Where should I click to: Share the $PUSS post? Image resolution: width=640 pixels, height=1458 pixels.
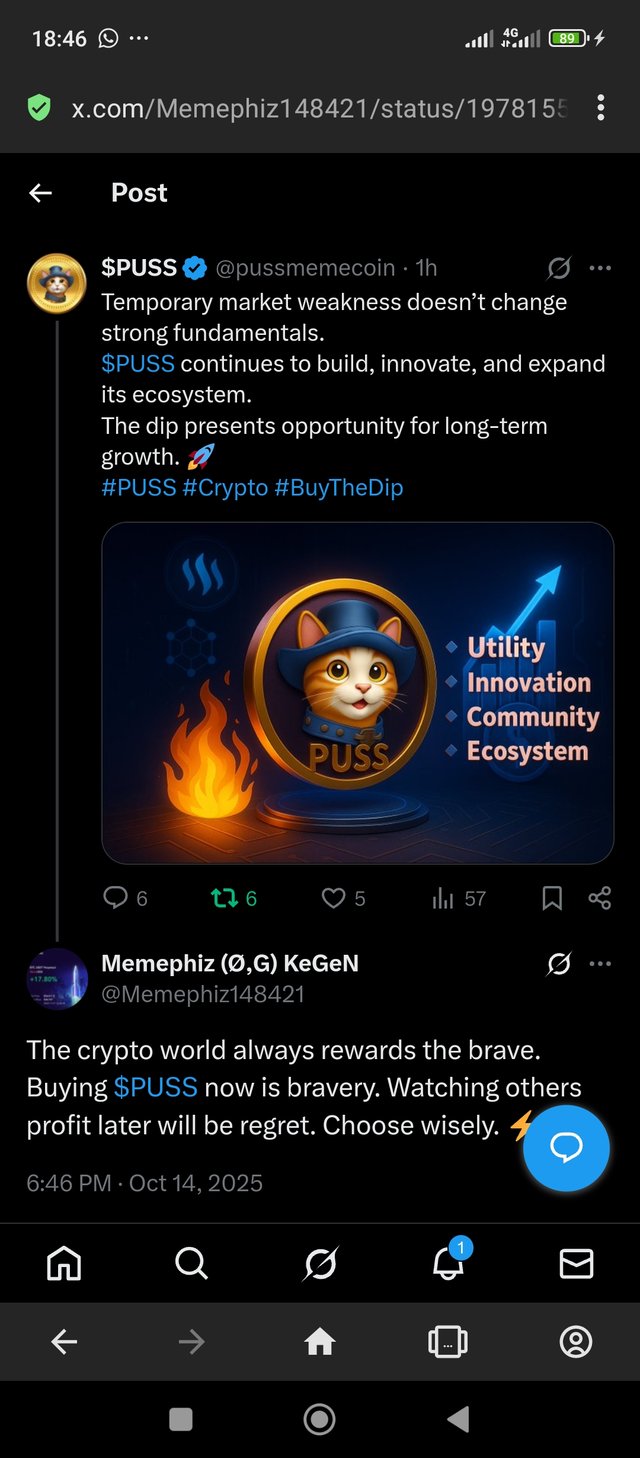pos(600,898)
